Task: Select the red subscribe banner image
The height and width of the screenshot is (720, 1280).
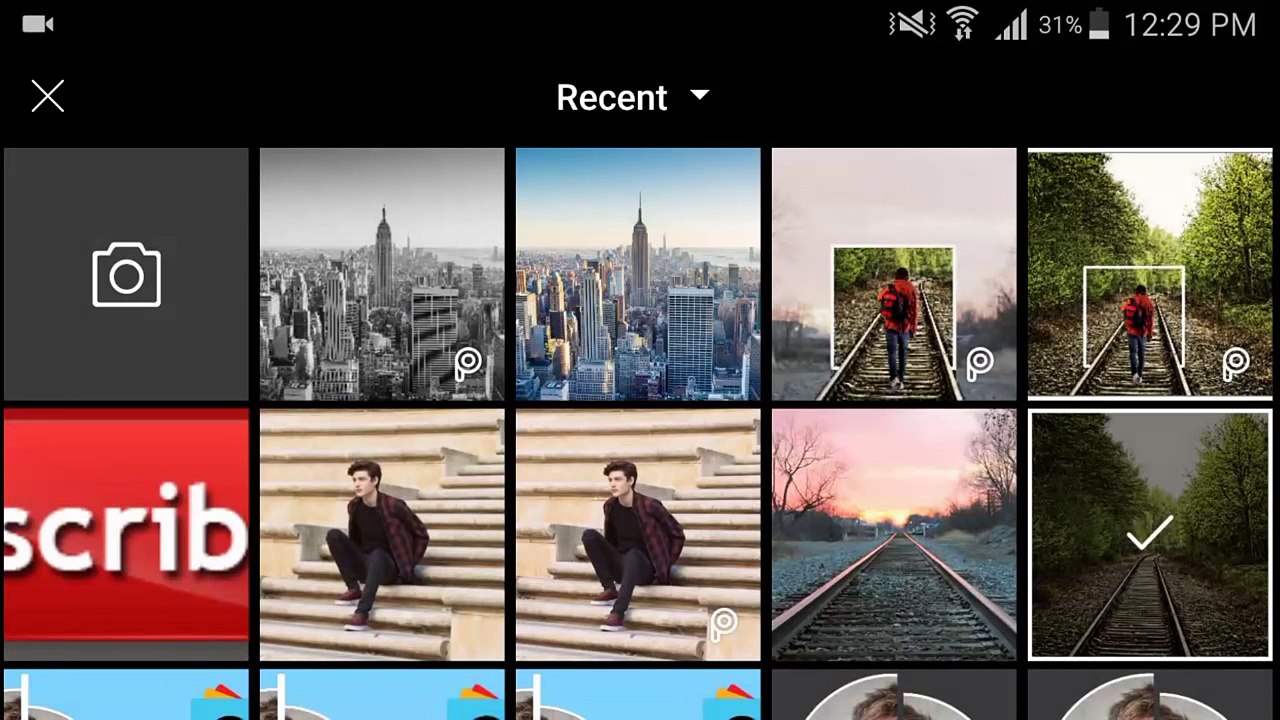Action: click(x=126, y=535)
